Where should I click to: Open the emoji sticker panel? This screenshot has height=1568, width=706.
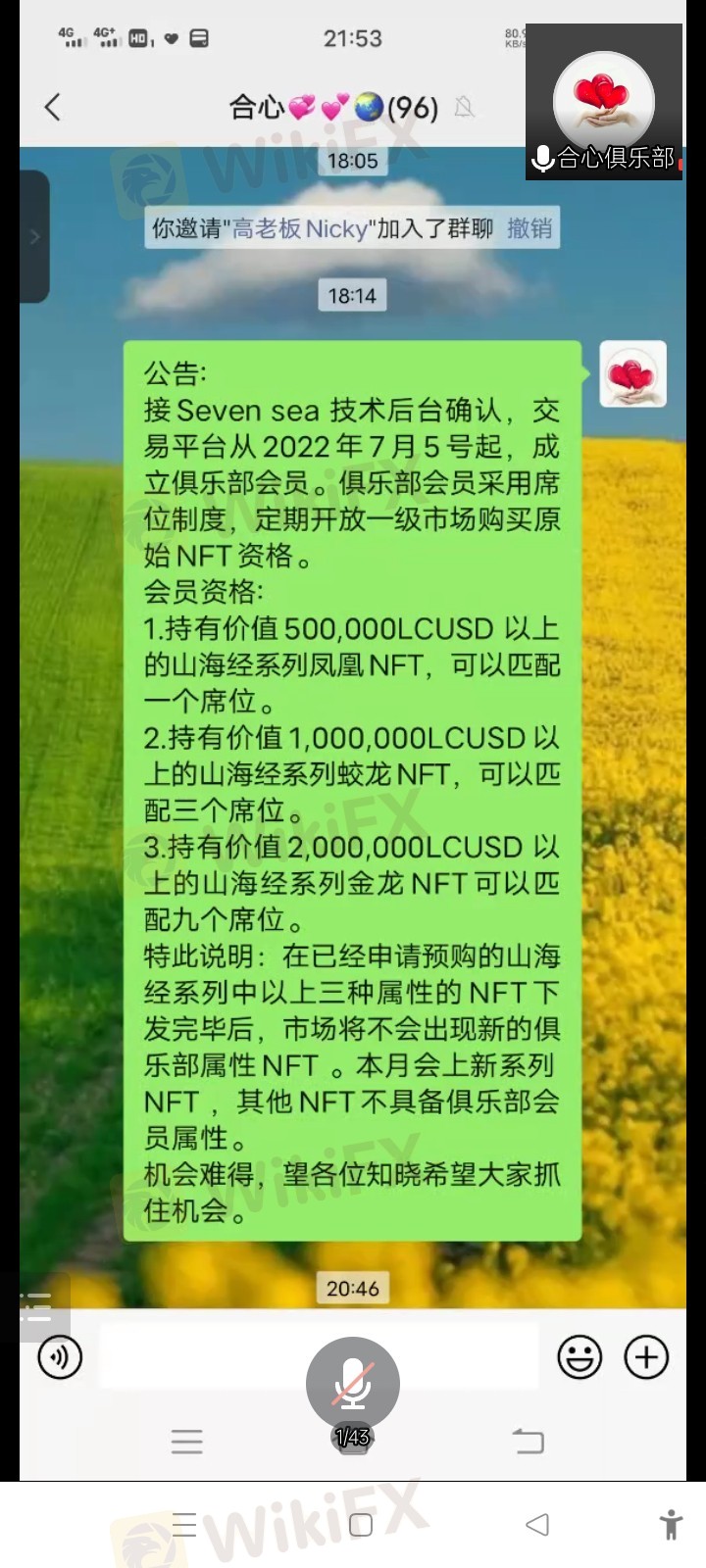pos(580,1357)
